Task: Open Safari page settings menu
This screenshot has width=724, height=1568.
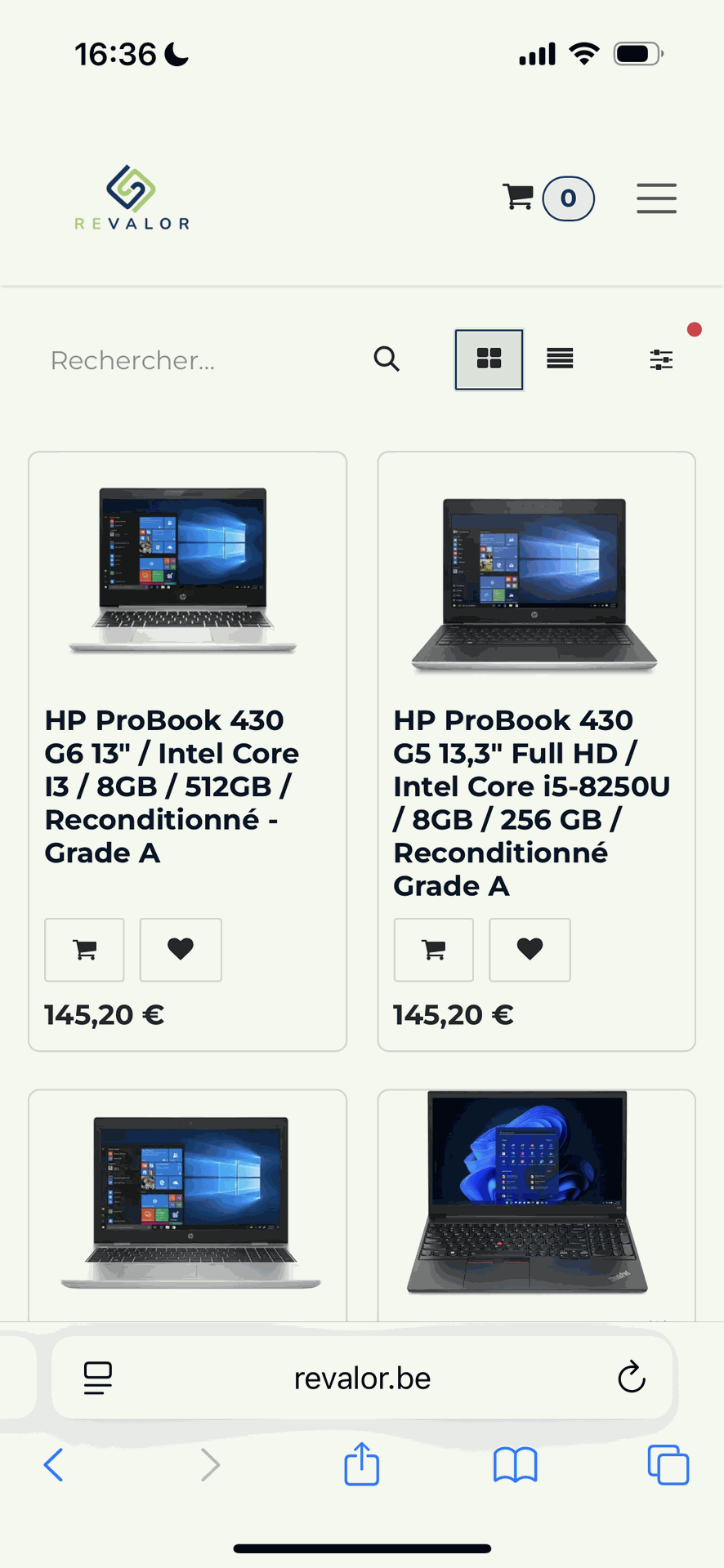Action: (98, 1378)
